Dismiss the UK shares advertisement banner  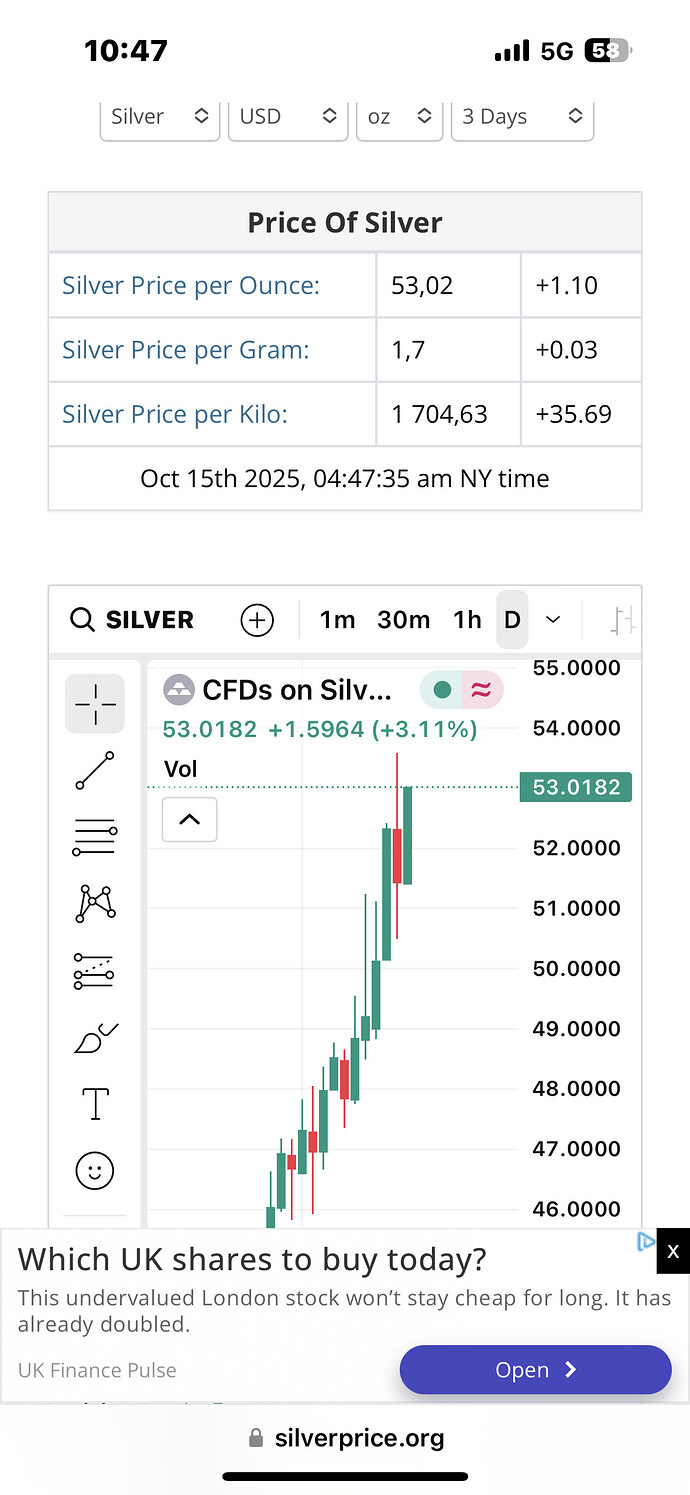[x=673, y=1251]
